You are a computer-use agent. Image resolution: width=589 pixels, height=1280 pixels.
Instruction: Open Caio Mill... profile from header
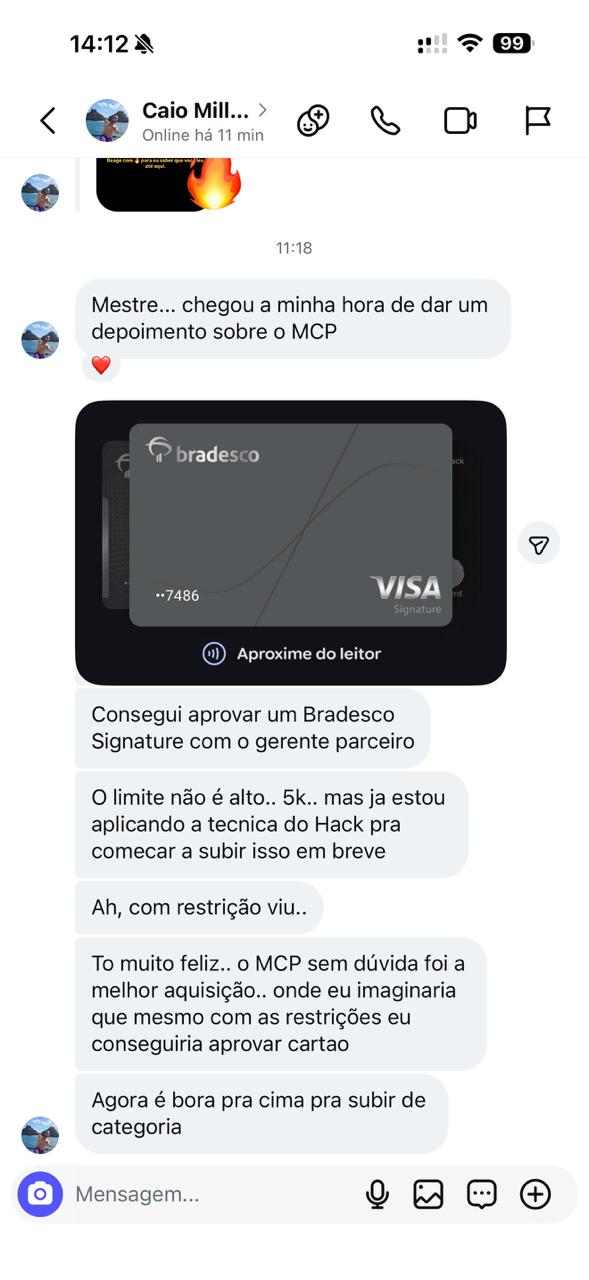coord(177,121)
